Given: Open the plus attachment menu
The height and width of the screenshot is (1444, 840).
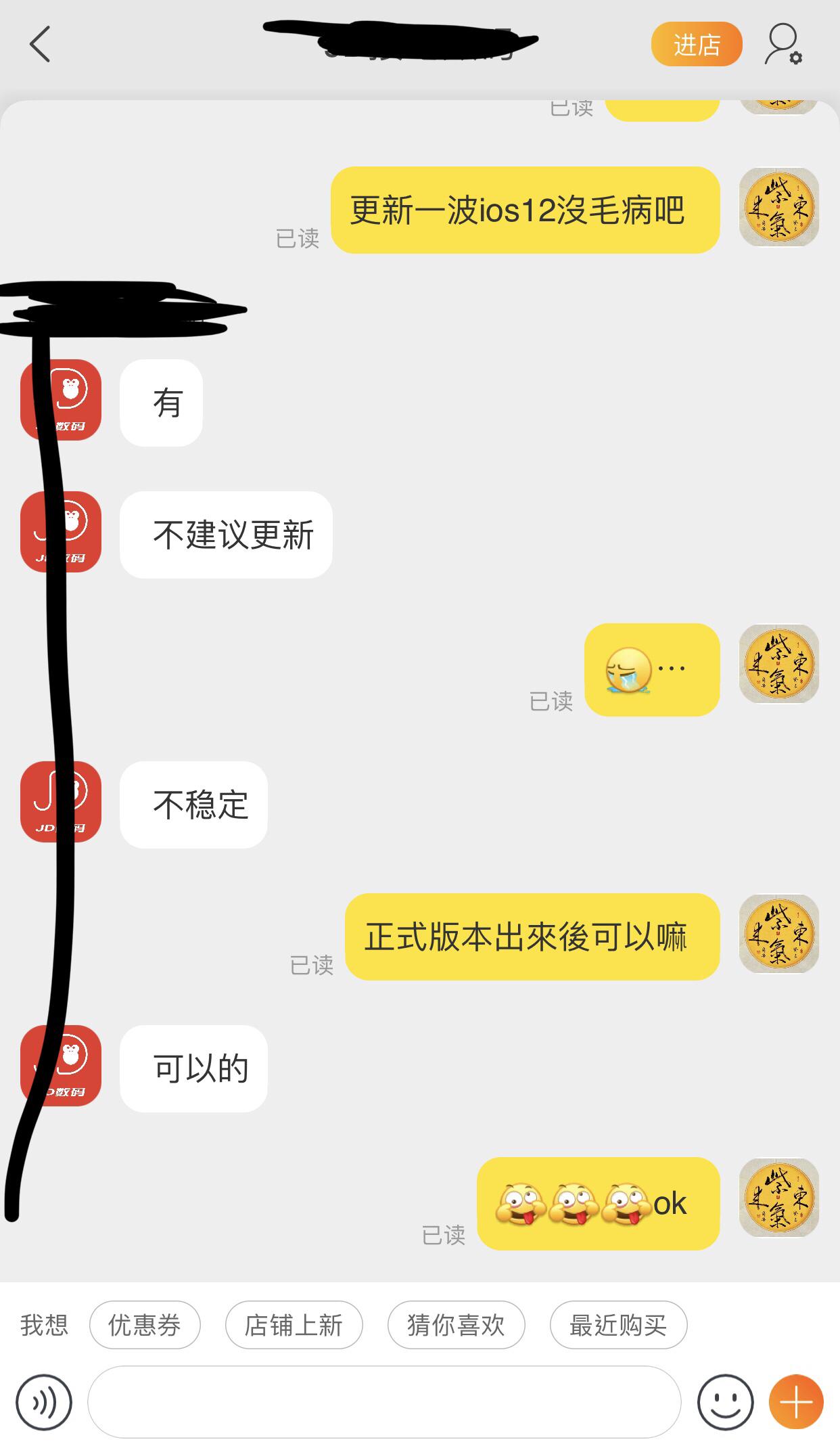Looking at the screenshot, I should coord(796,1402).
